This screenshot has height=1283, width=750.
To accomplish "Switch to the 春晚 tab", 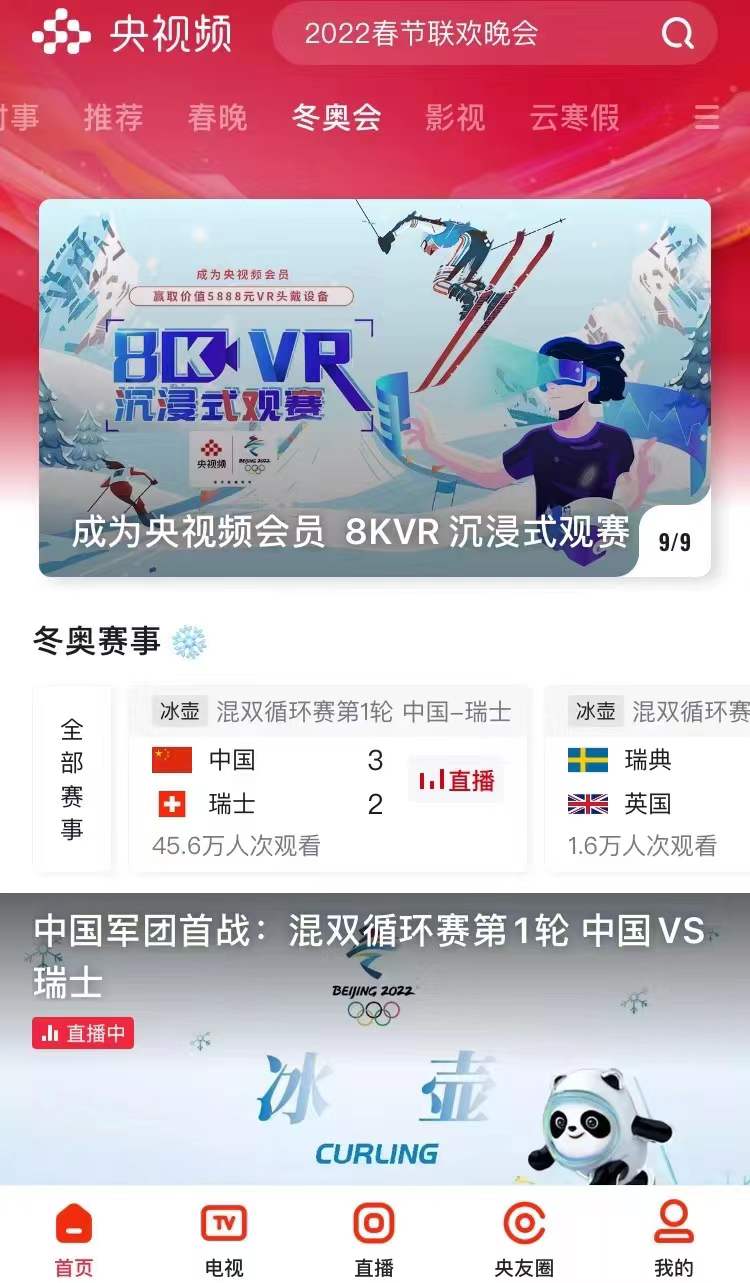I will 217,118.
